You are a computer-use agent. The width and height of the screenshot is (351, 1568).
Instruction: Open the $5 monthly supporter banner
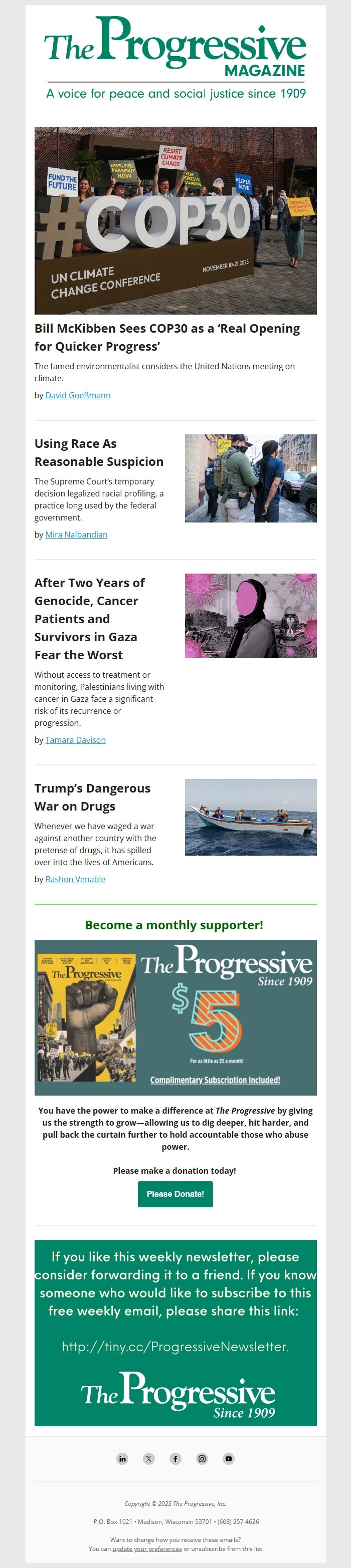coord(175,1017)
